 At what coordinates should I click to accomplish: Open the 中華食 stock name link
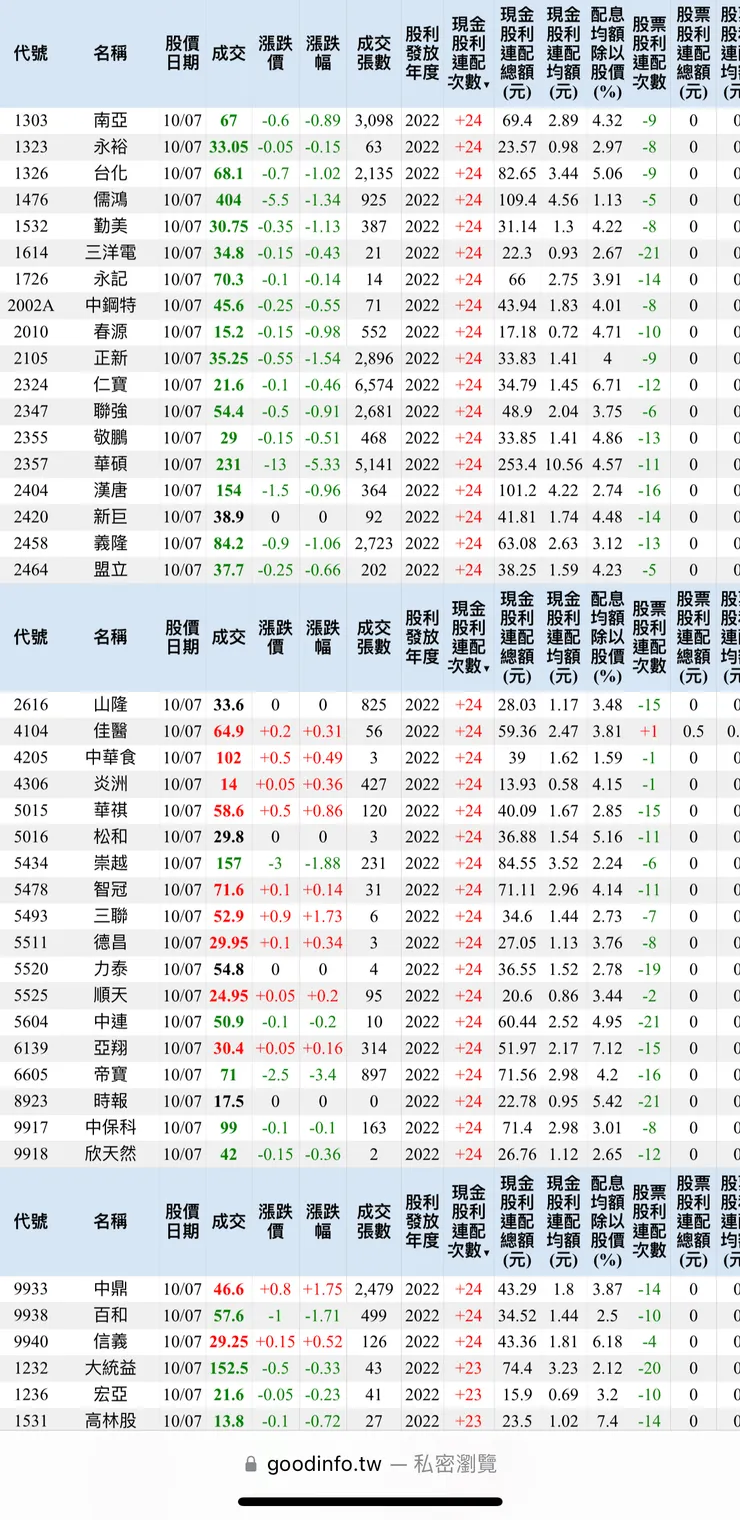point(110,758)
